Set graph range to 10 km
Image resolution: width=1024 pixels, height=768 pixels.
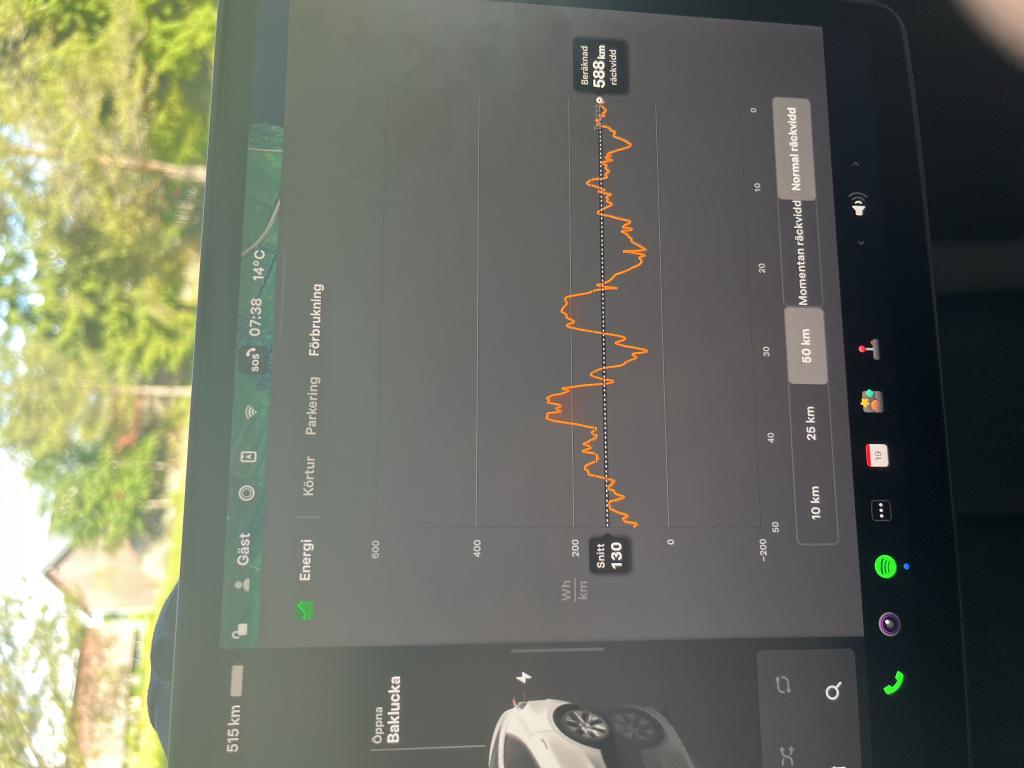[x=816, y=501]
